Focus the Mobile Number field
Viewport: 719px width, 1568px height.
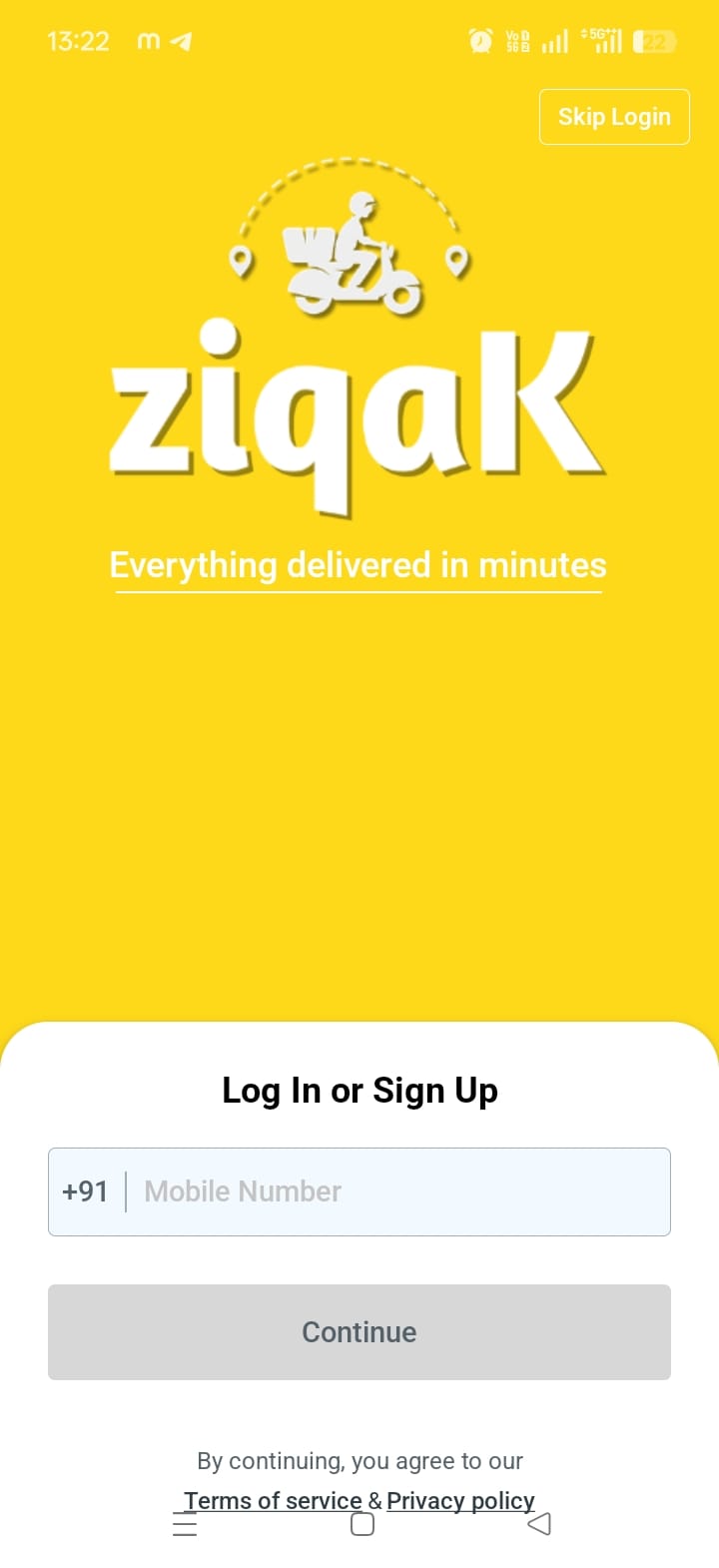[x=399, y=1191]
